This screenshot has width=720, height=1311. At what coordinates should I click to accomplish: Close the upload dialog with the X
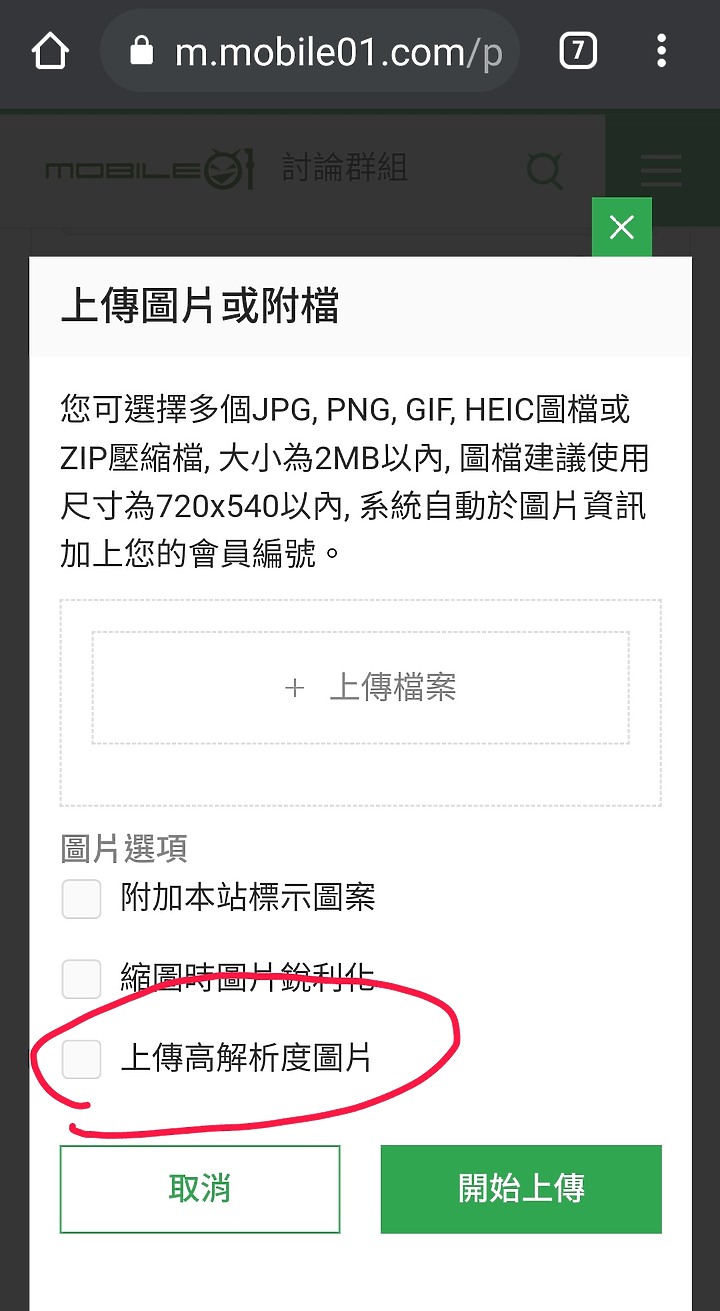621,227
